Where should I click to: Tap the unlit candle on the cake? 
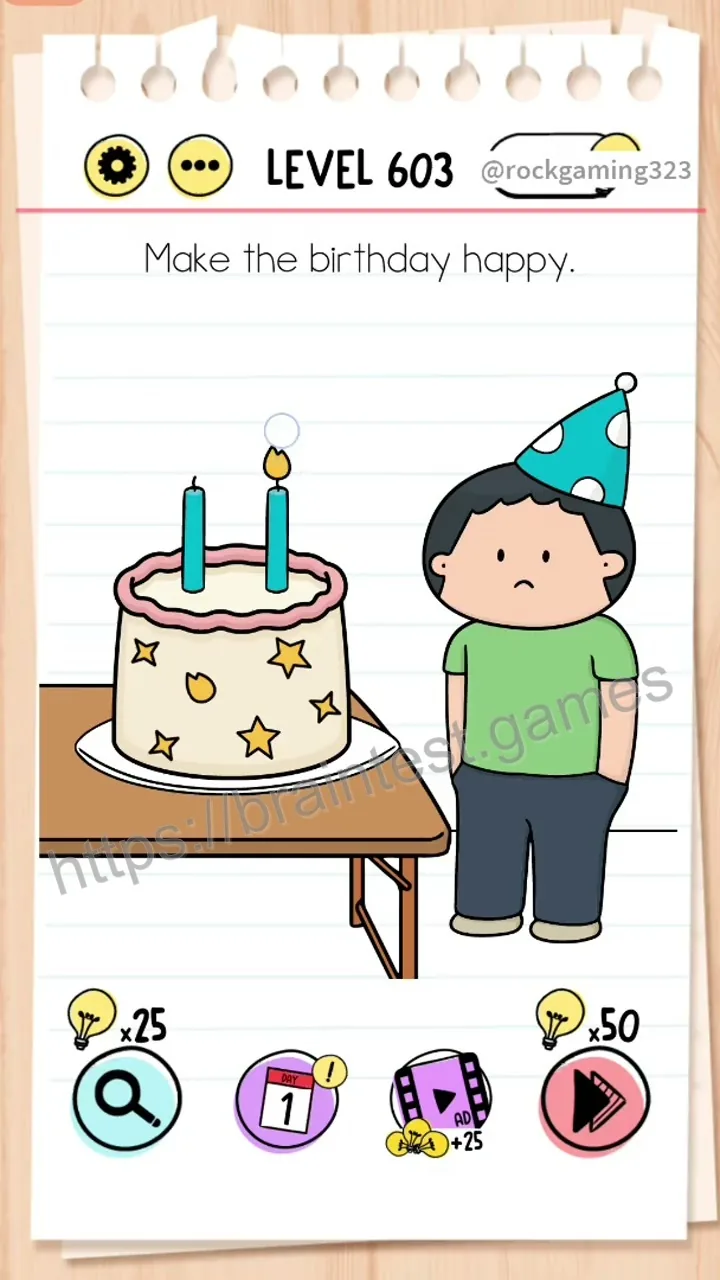coord(194,534)
